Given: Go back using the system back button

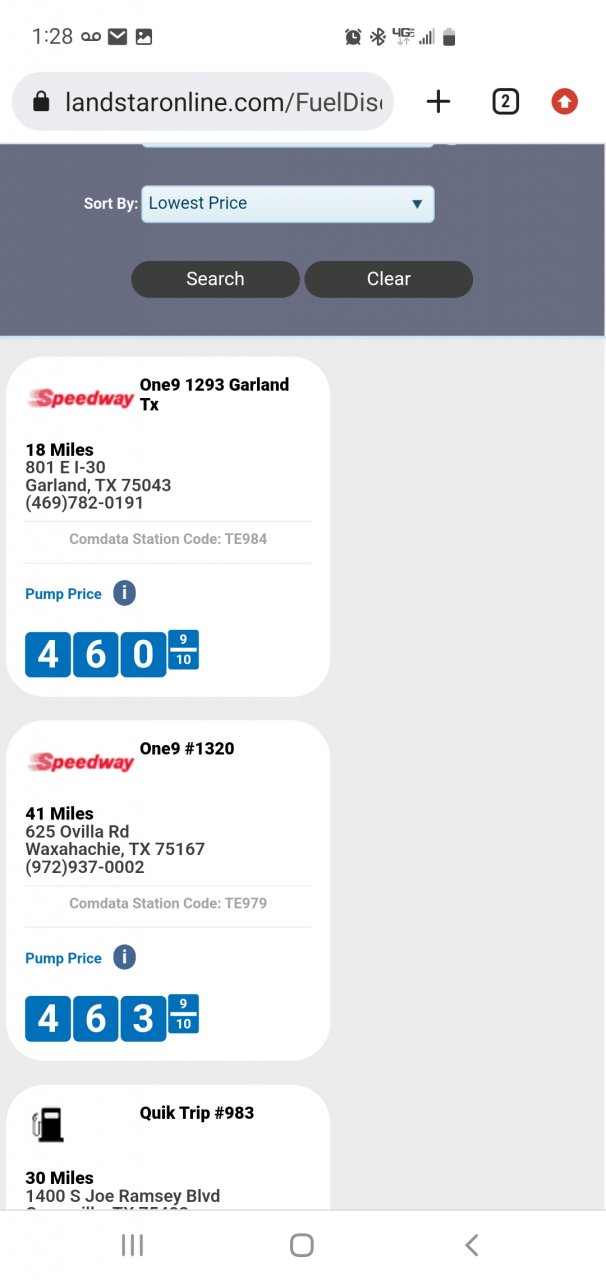Looking at the screenshot, I should 472,1245.
